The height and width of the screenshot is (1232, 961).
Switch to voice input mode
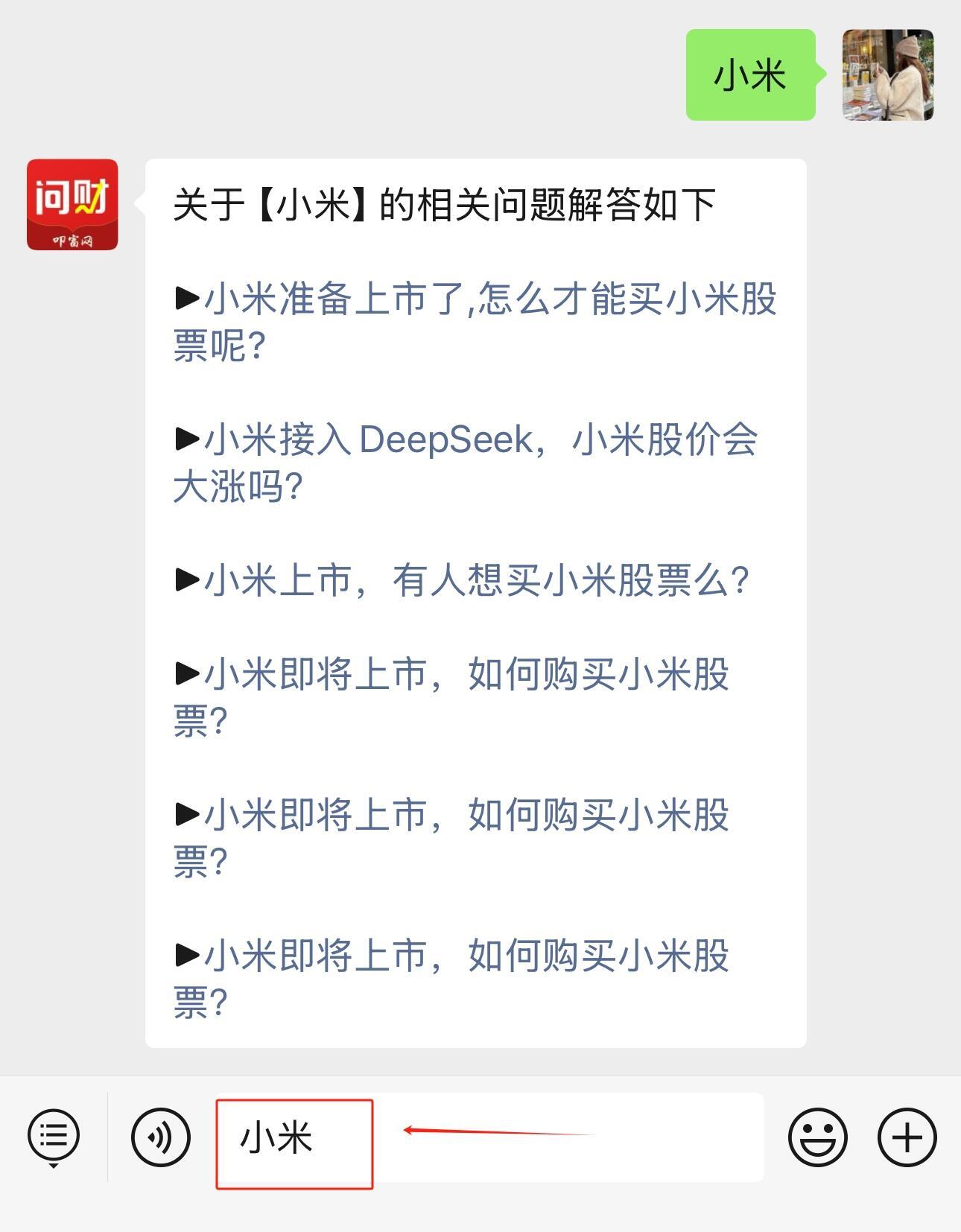pos(161,1137)
